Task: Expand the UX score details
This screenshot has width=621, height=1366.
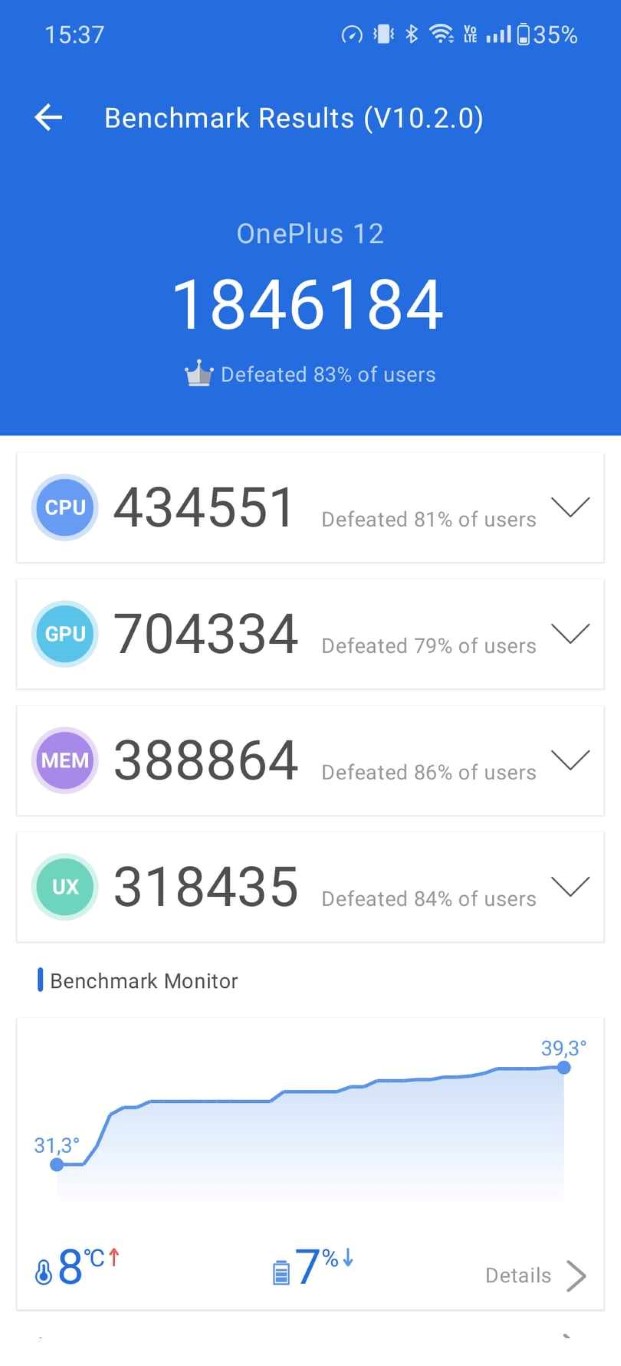Action: (571, 887)
